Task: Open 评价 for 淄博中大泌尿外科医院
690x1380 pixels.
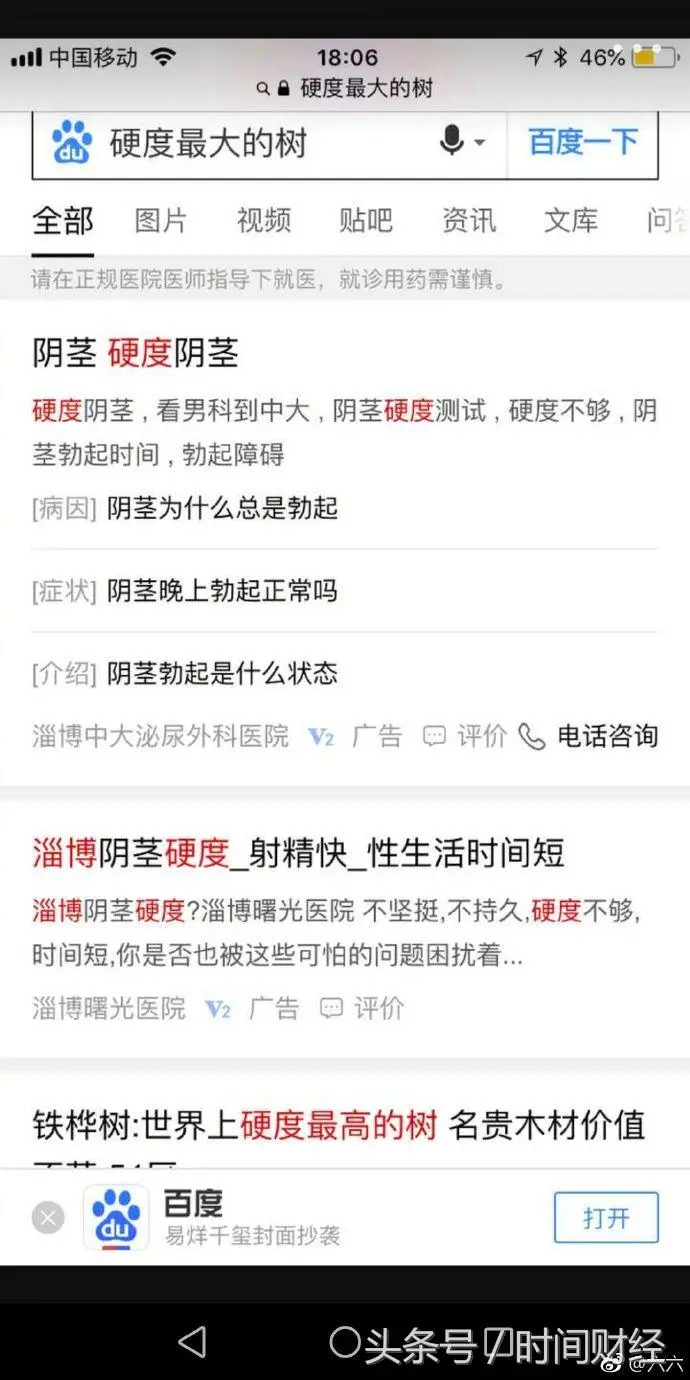Action: tap(467, 737)
